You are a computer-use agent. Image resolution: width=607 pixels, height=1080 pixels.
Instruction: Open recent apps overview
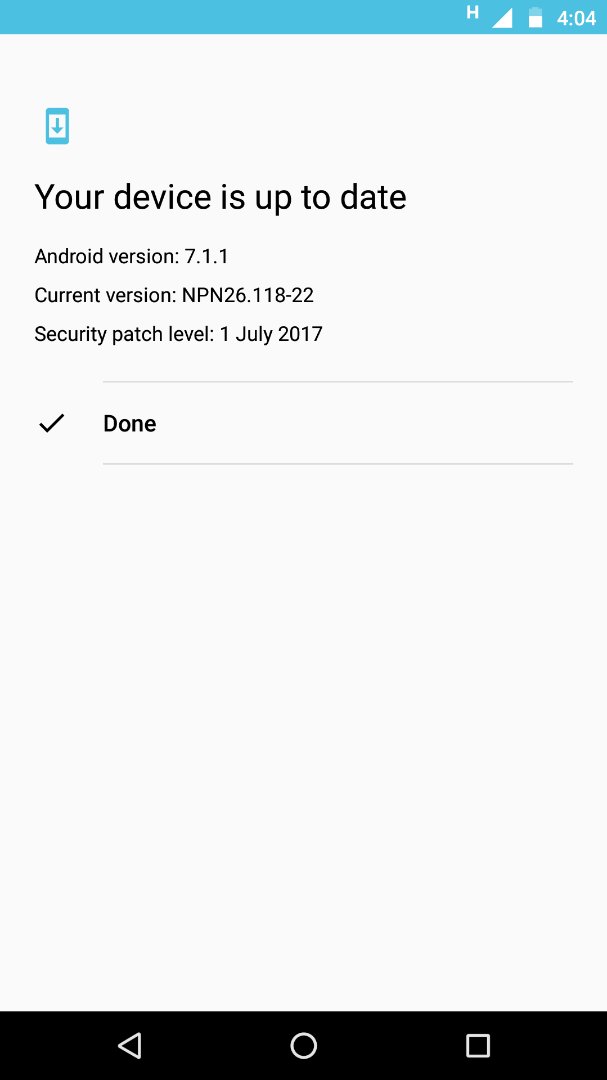point(477,1045)
